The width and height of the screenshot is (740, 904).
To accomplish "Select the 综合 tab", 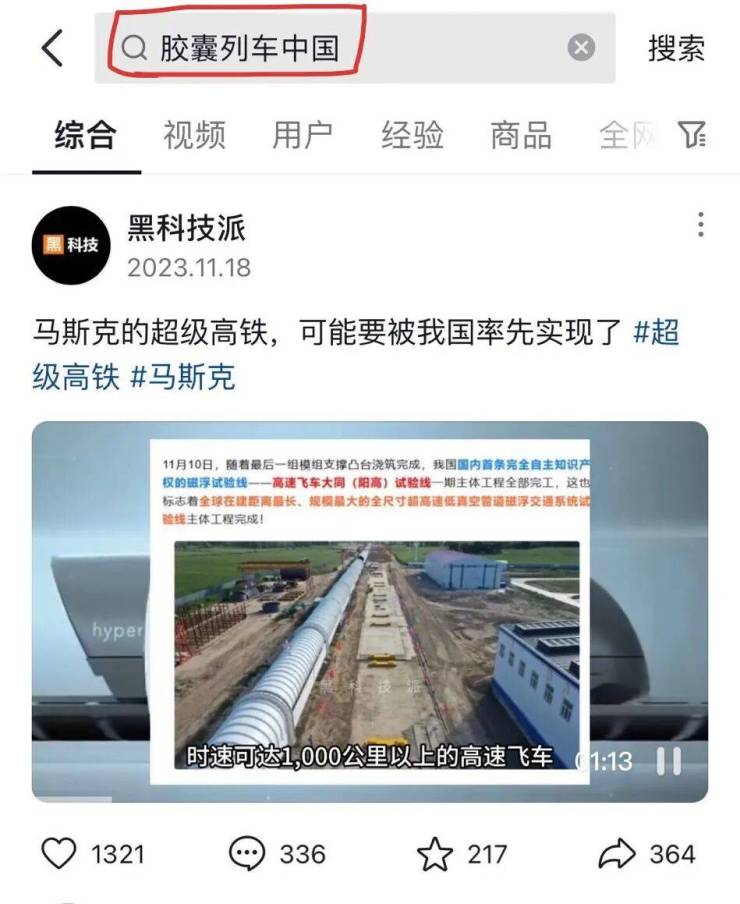I will point(85,134).
